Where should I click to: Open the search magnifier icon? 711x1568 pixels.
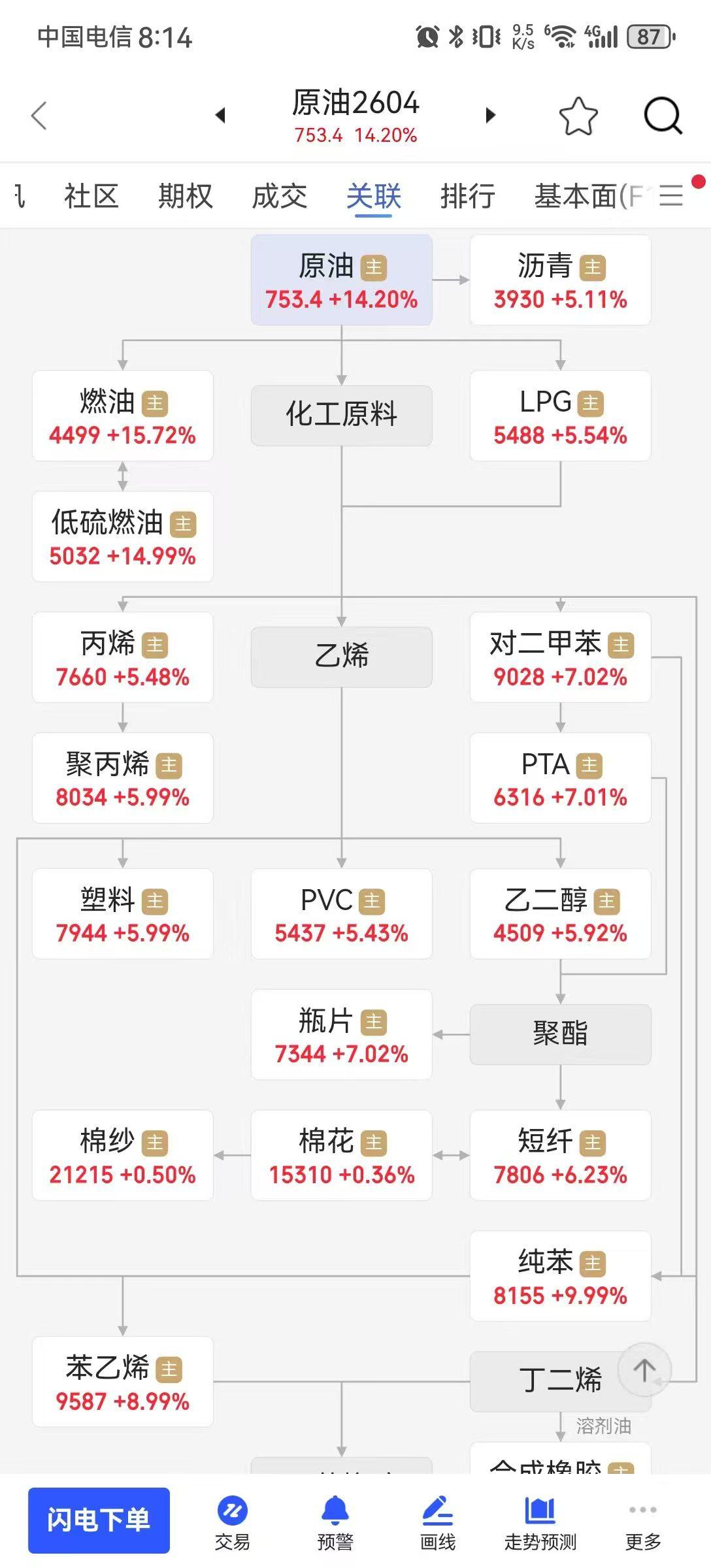(662, 114)
